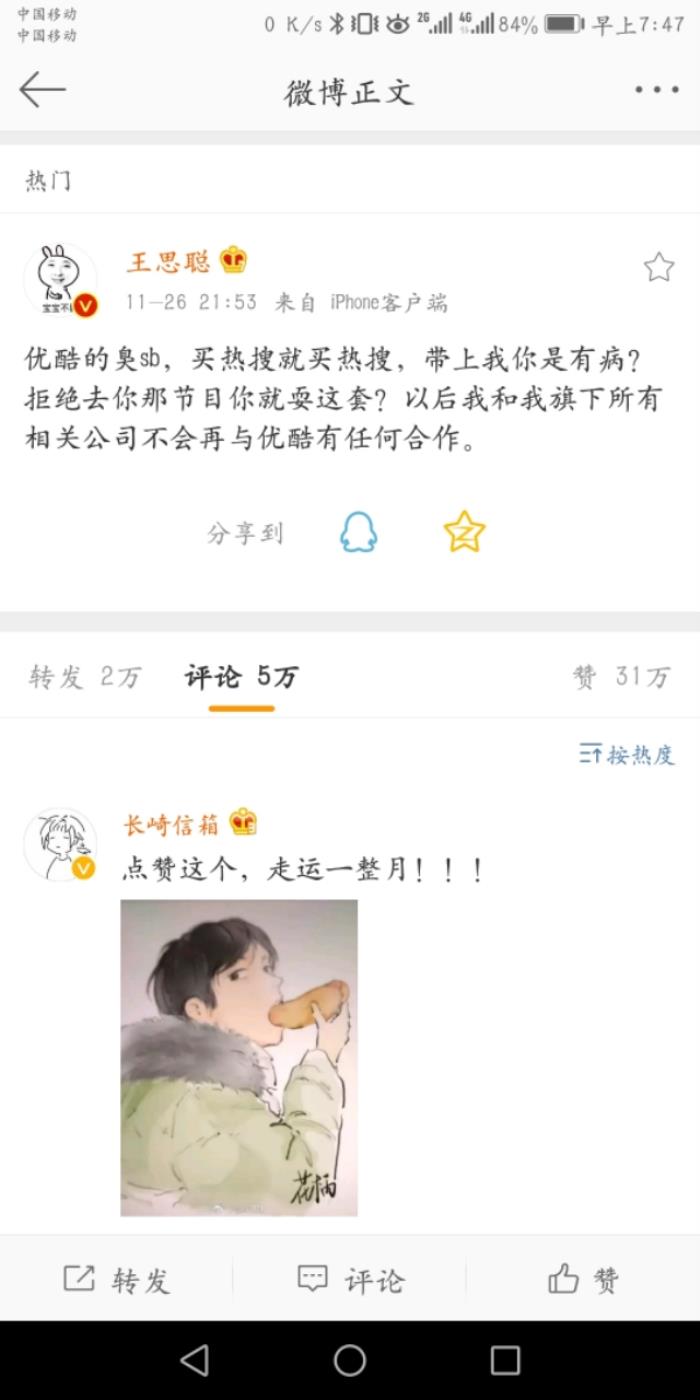The width and height of the screenshot is (700, 1400).
Task: Select the 评论 5万 tab
Action: 241,677
